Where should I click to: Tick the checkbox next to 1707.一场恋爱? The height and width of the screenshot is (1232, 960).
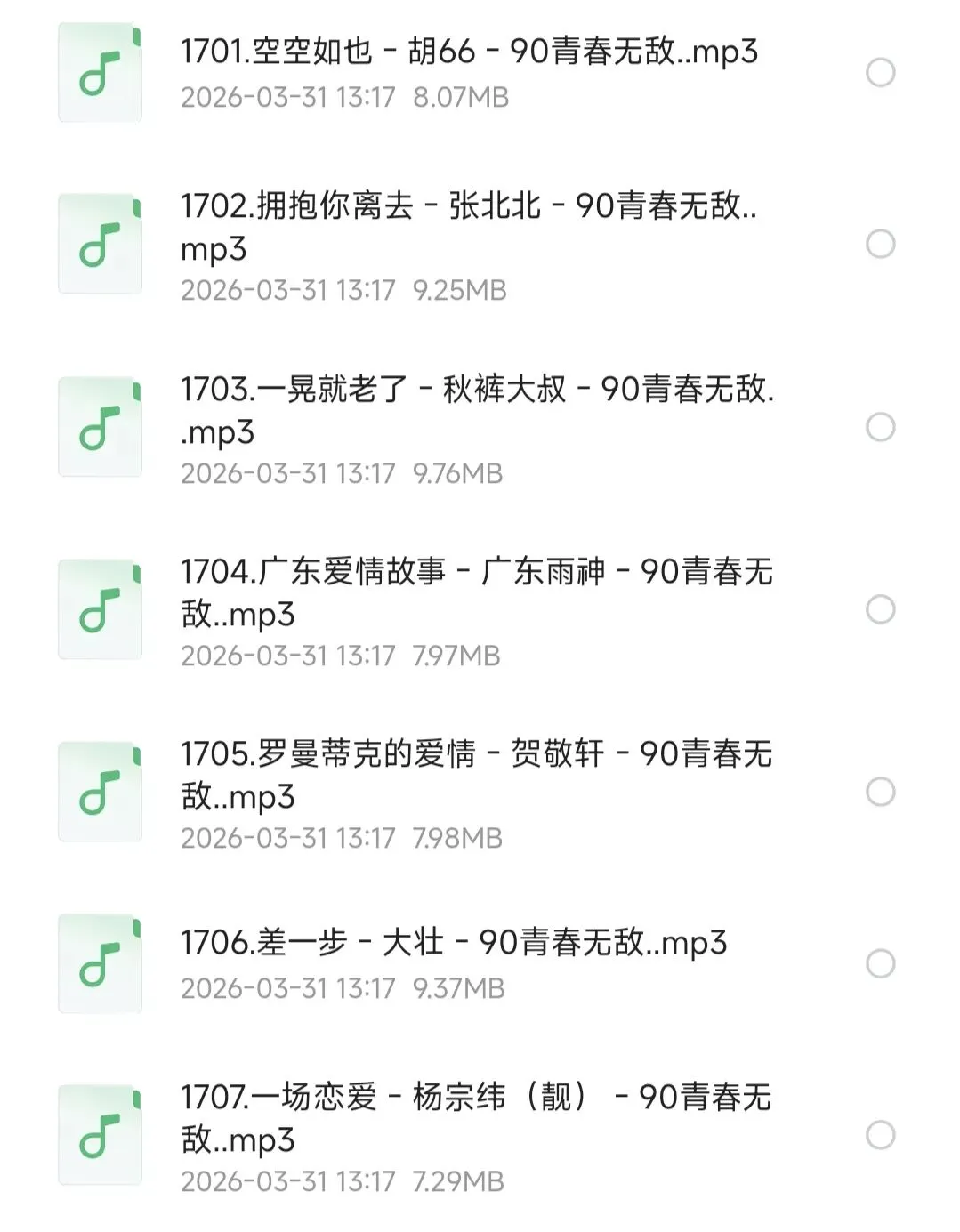point(880,1135)
